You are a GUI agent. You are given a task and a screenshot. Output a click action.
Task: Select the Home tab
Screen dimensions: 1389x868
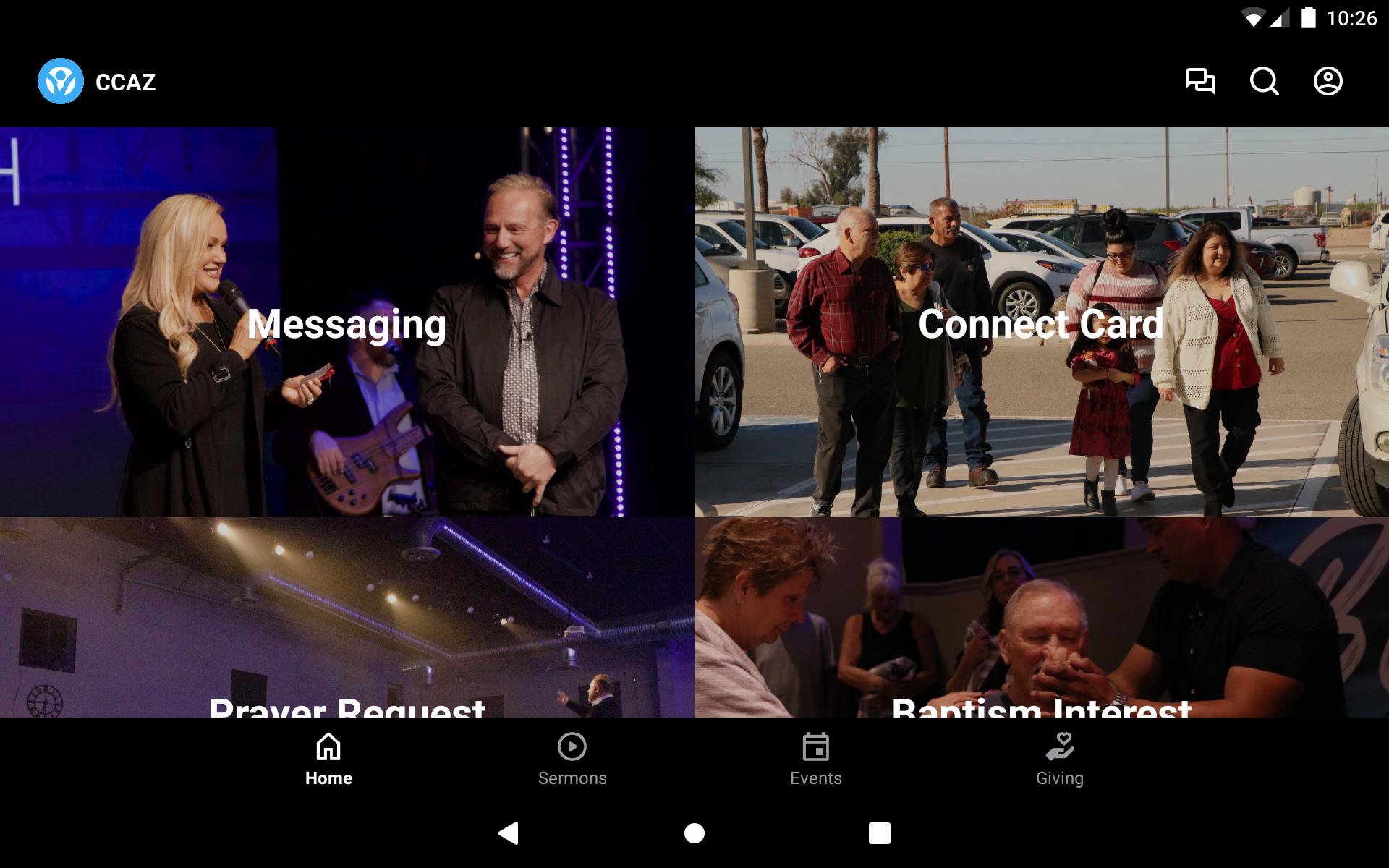click(328, 759)
